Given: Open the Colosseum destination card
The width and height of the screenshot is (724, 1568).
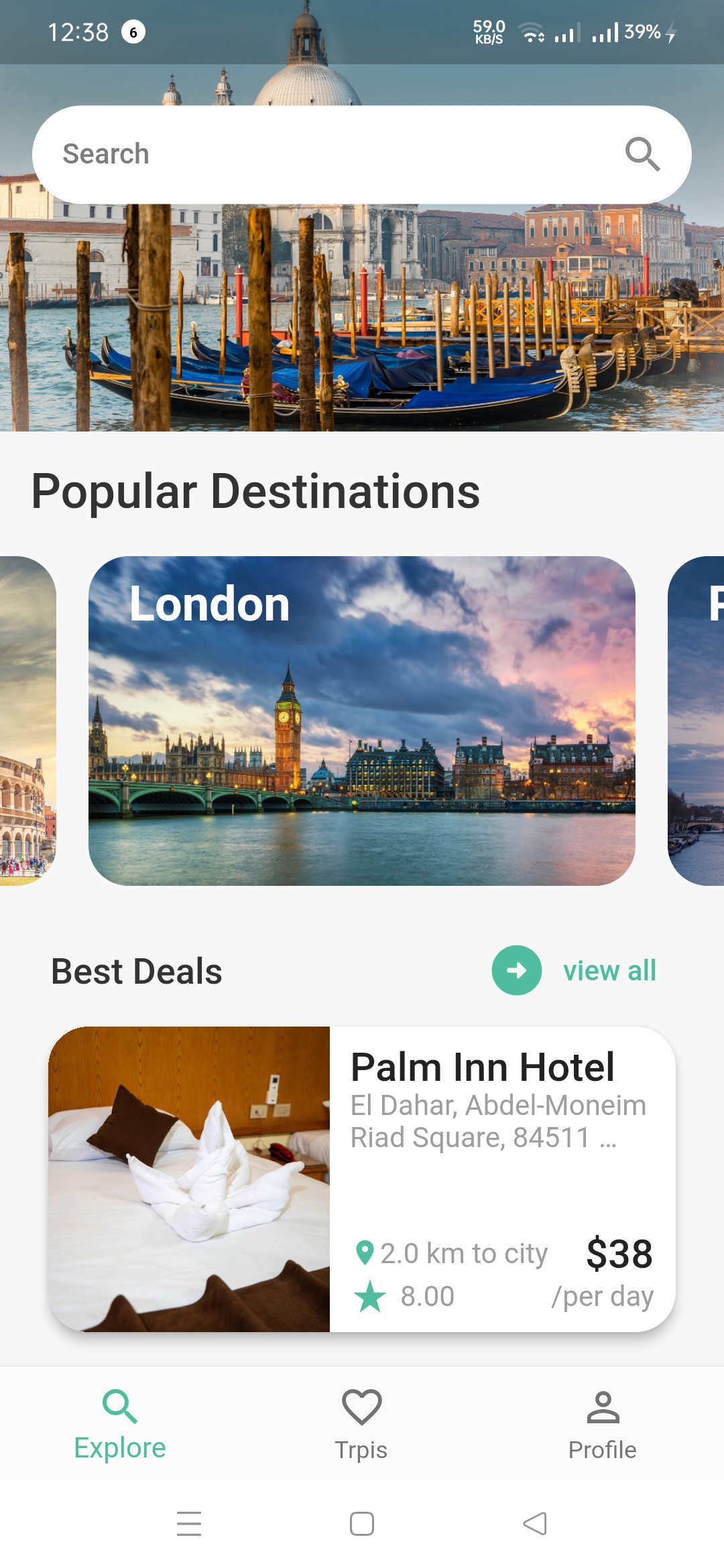Looking at the screenshot, I should (27, 720).
